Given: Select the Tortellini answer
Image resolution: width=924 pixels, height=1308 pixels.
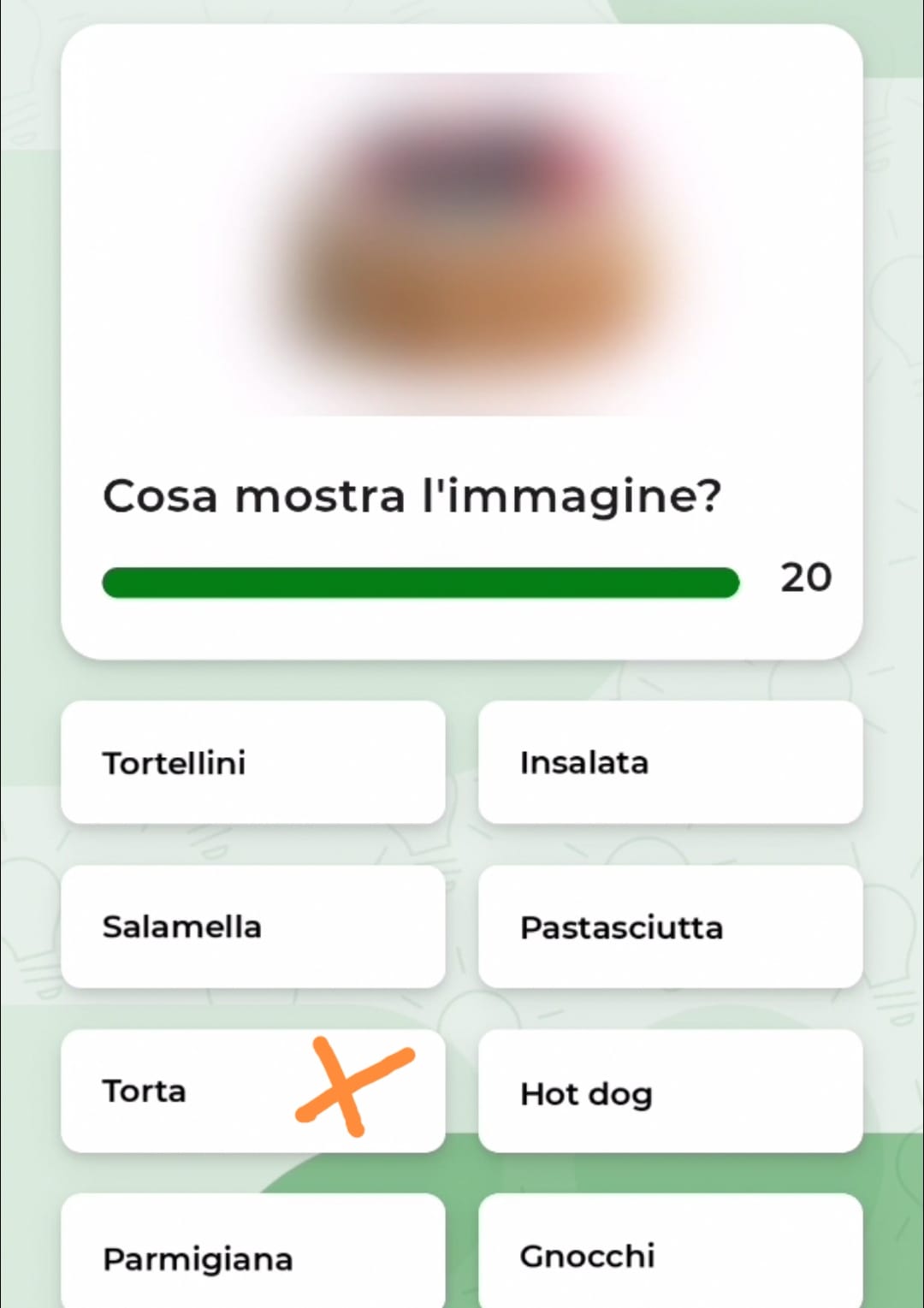Looking at the screenshot, I should 252,762.
